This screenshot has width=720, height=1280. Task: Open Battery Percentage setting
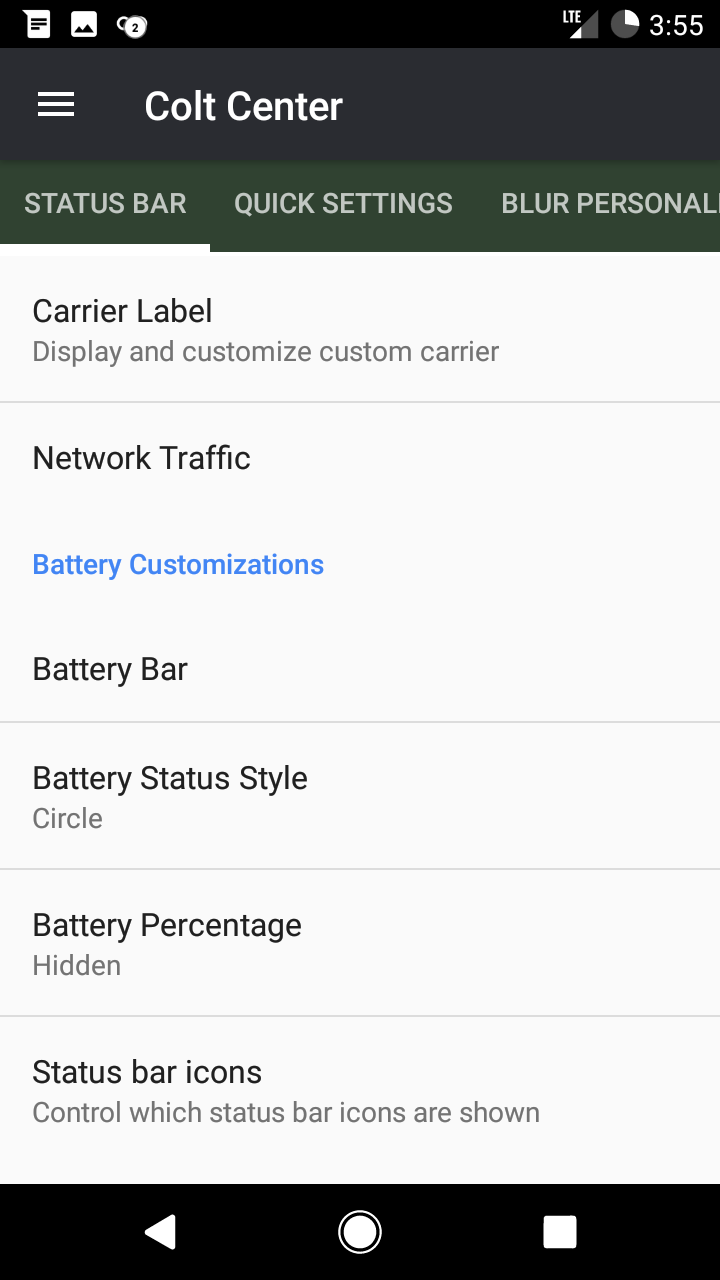click(360, 943)
